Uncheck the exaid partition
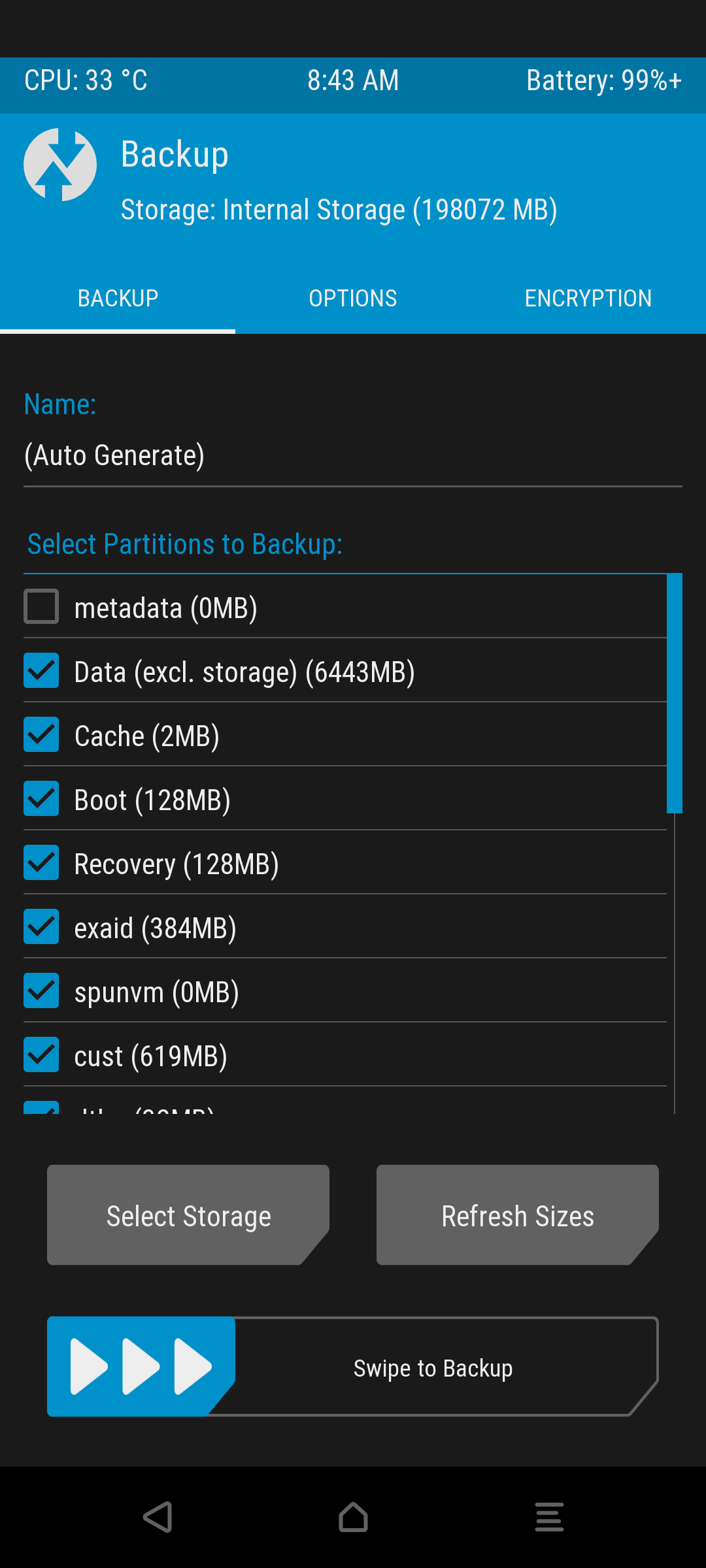 tap(41, 927)
